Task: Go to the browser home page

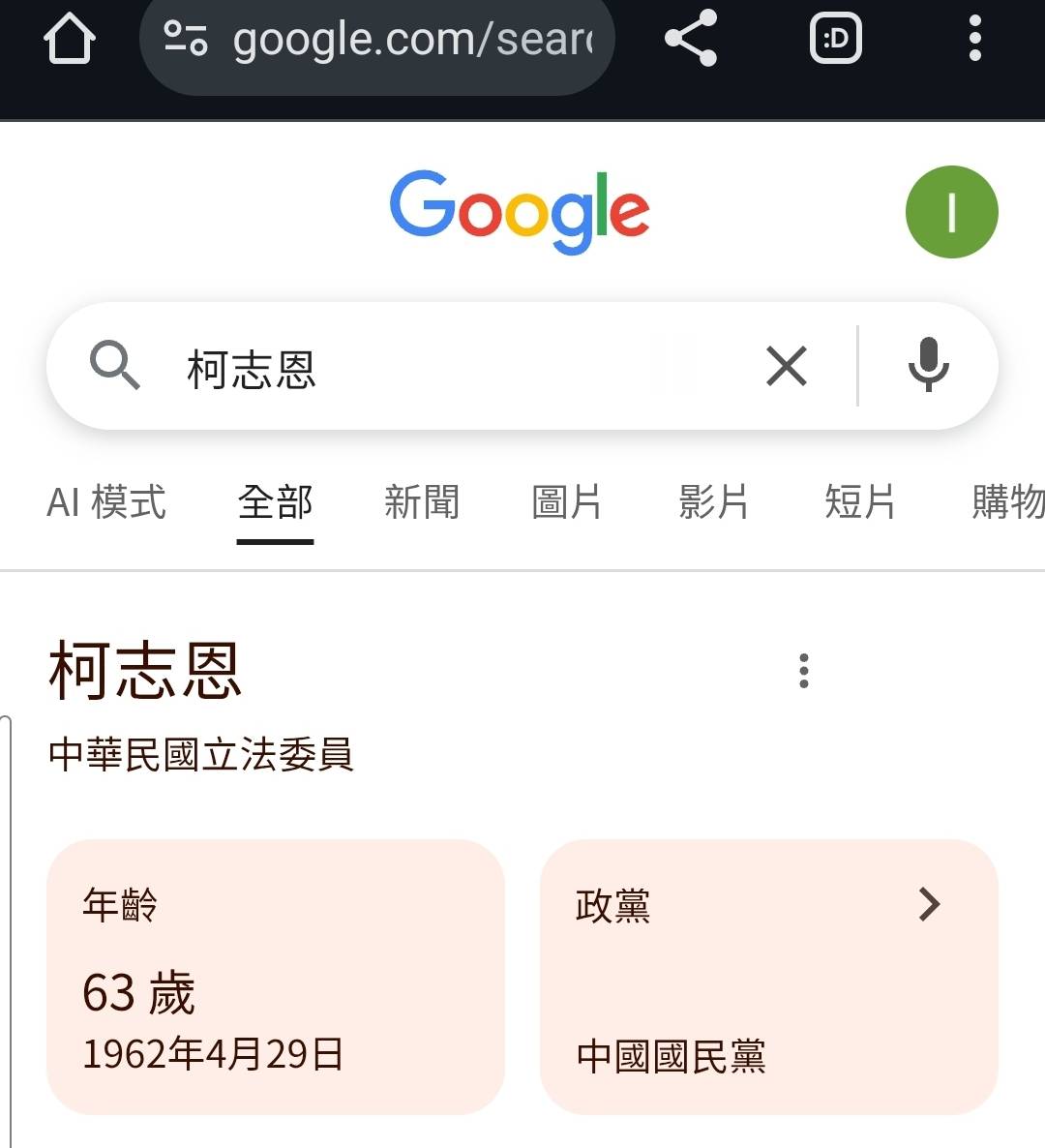Action: click(69, 40)
